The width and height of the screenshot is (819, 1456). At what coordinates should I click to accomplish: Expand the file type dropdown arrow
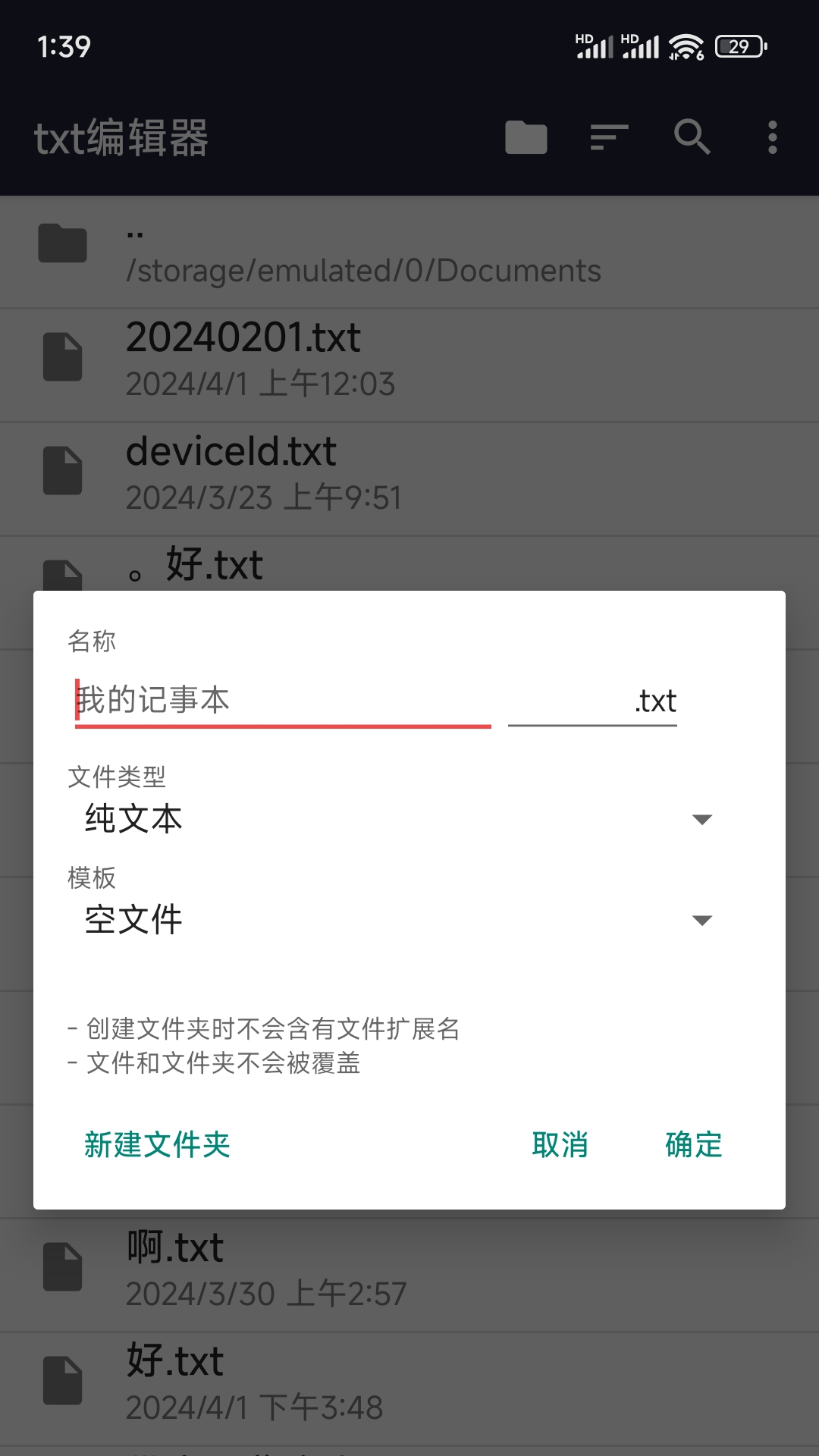(x=702, y=818)
